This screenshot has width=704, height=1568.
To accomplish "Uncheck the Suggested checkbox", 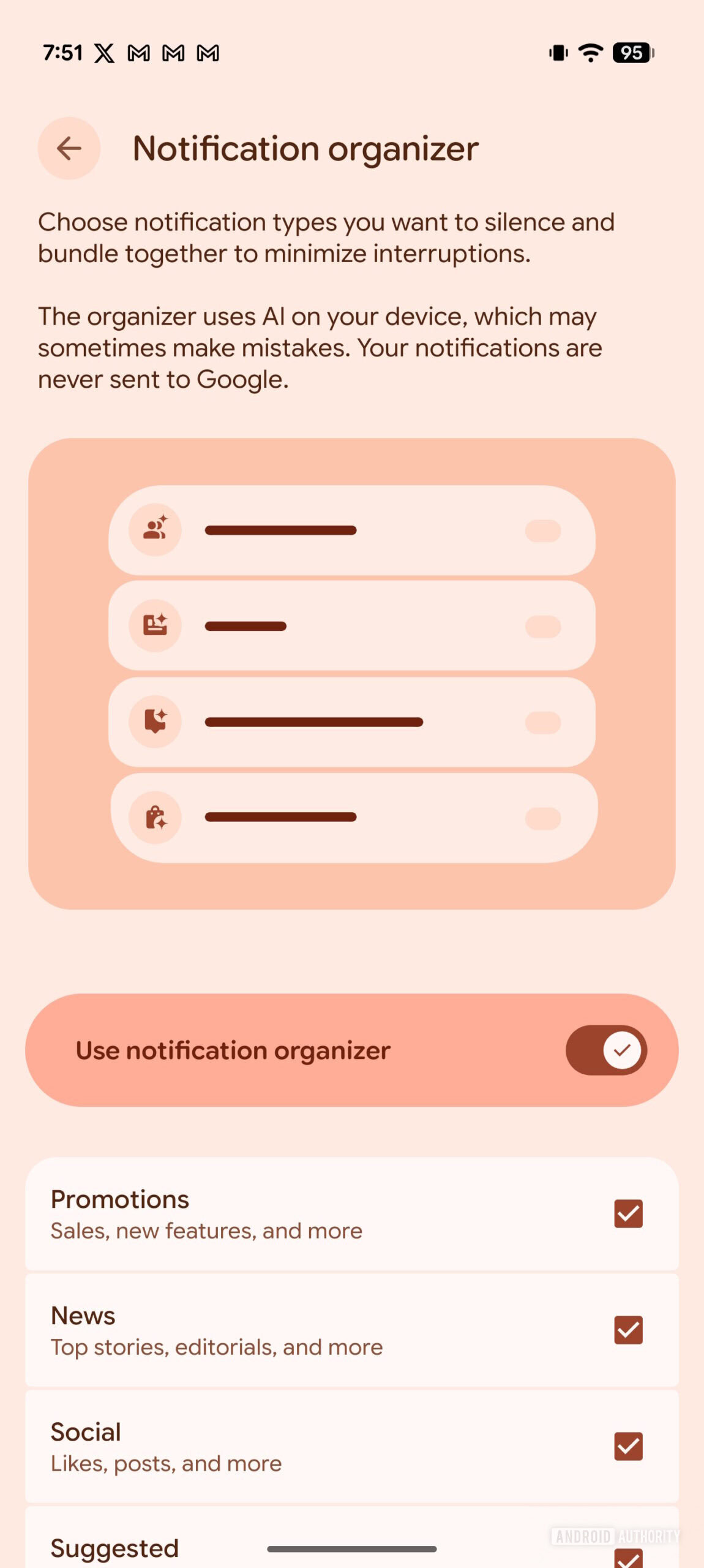I will 628,1557.
